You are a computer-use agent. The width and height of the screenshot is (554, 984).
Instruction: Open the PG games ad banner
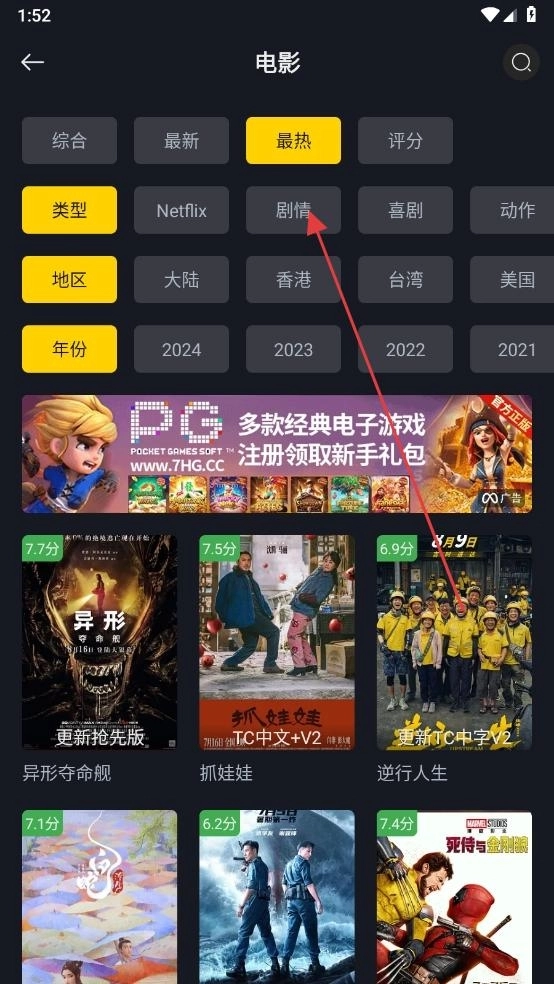click(277, 454)
